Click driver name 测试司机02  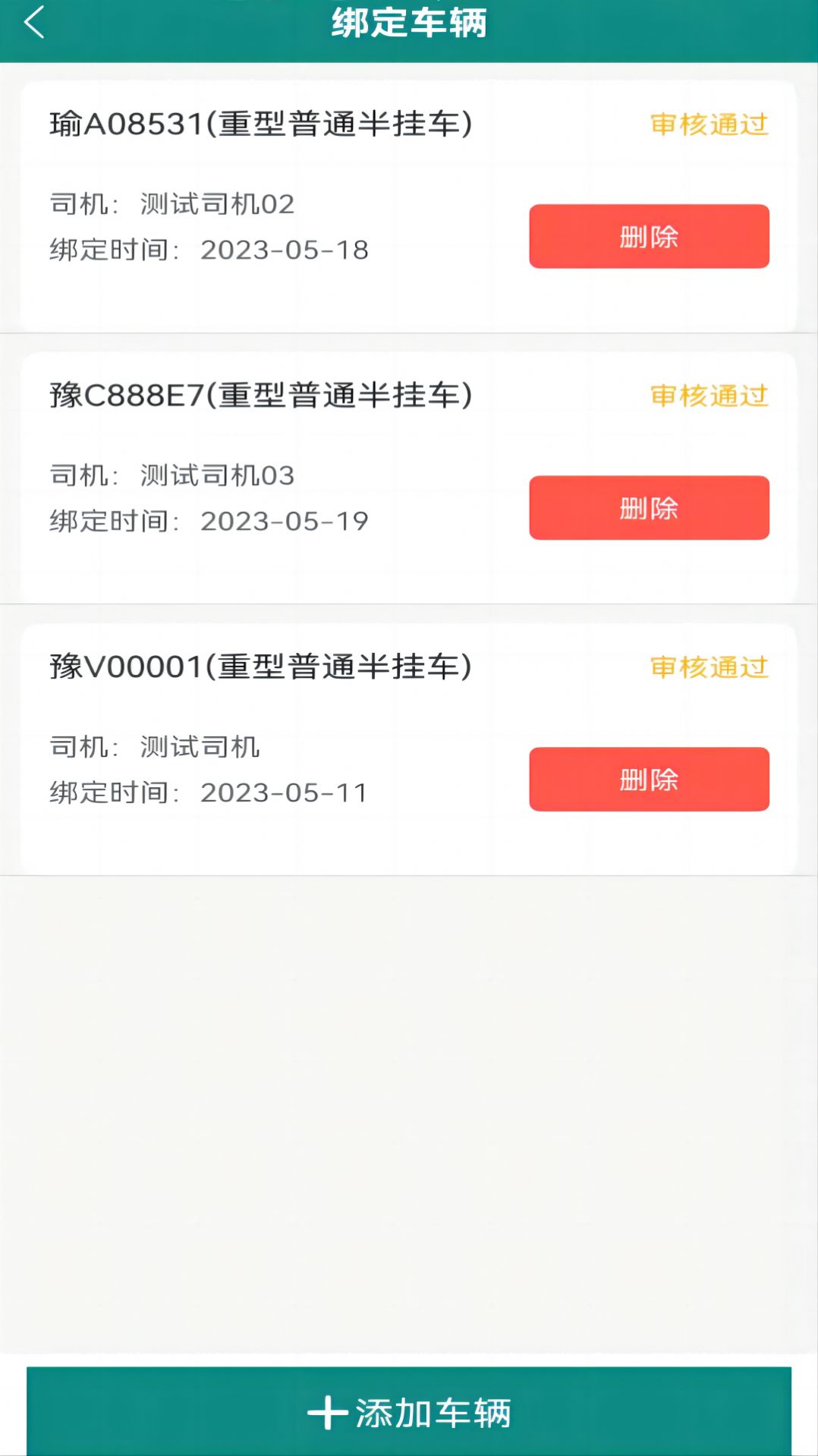(218, 203)
